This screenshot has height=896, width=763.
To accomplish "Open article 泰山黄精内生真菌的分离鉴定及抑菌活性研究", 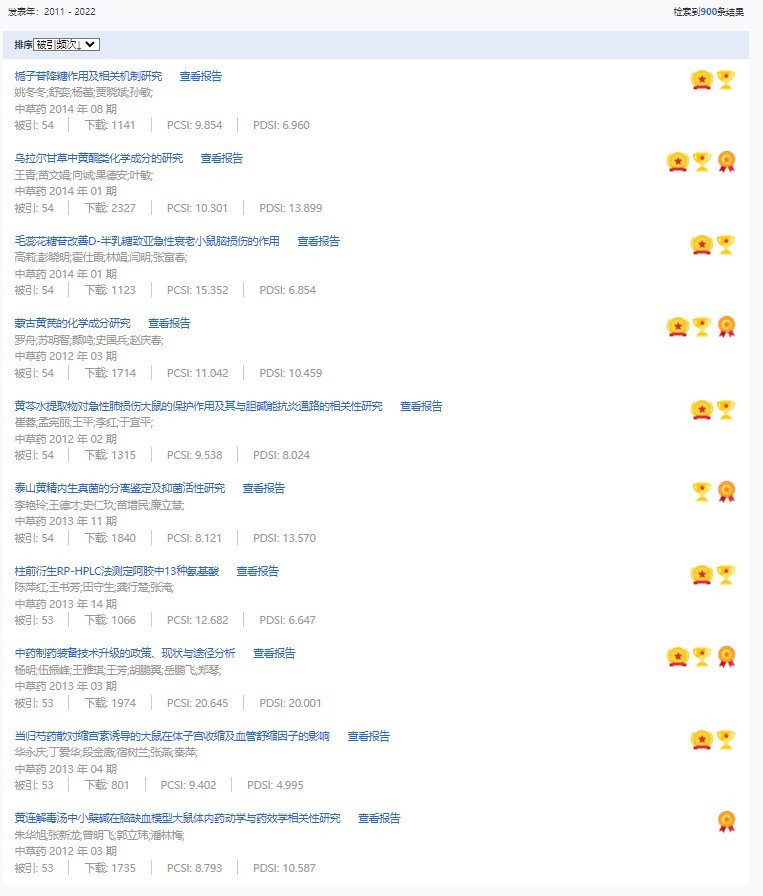I will tap(120, 488).
